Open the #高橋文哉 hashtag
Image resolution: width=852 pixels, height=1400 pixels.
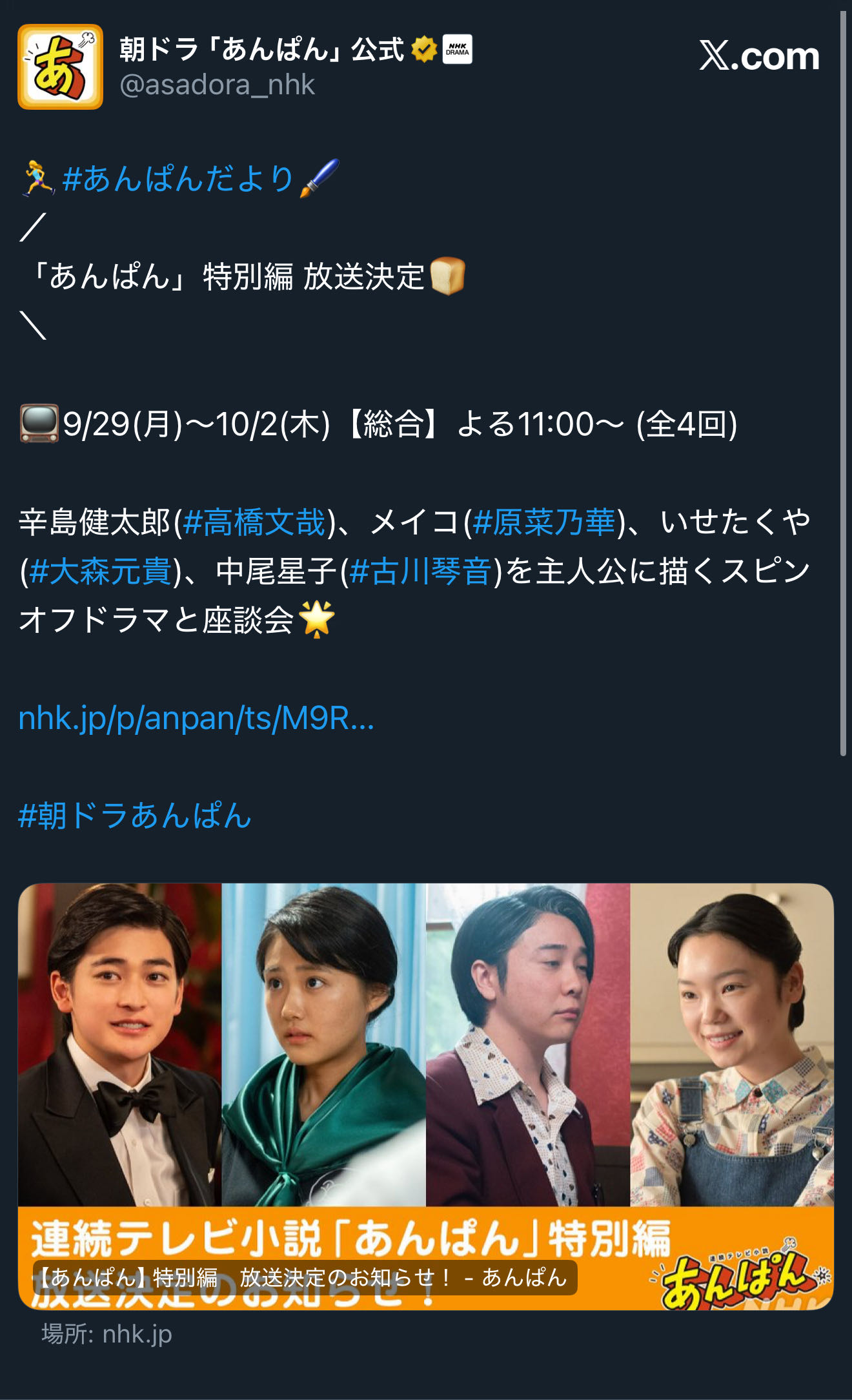[254, 522]
